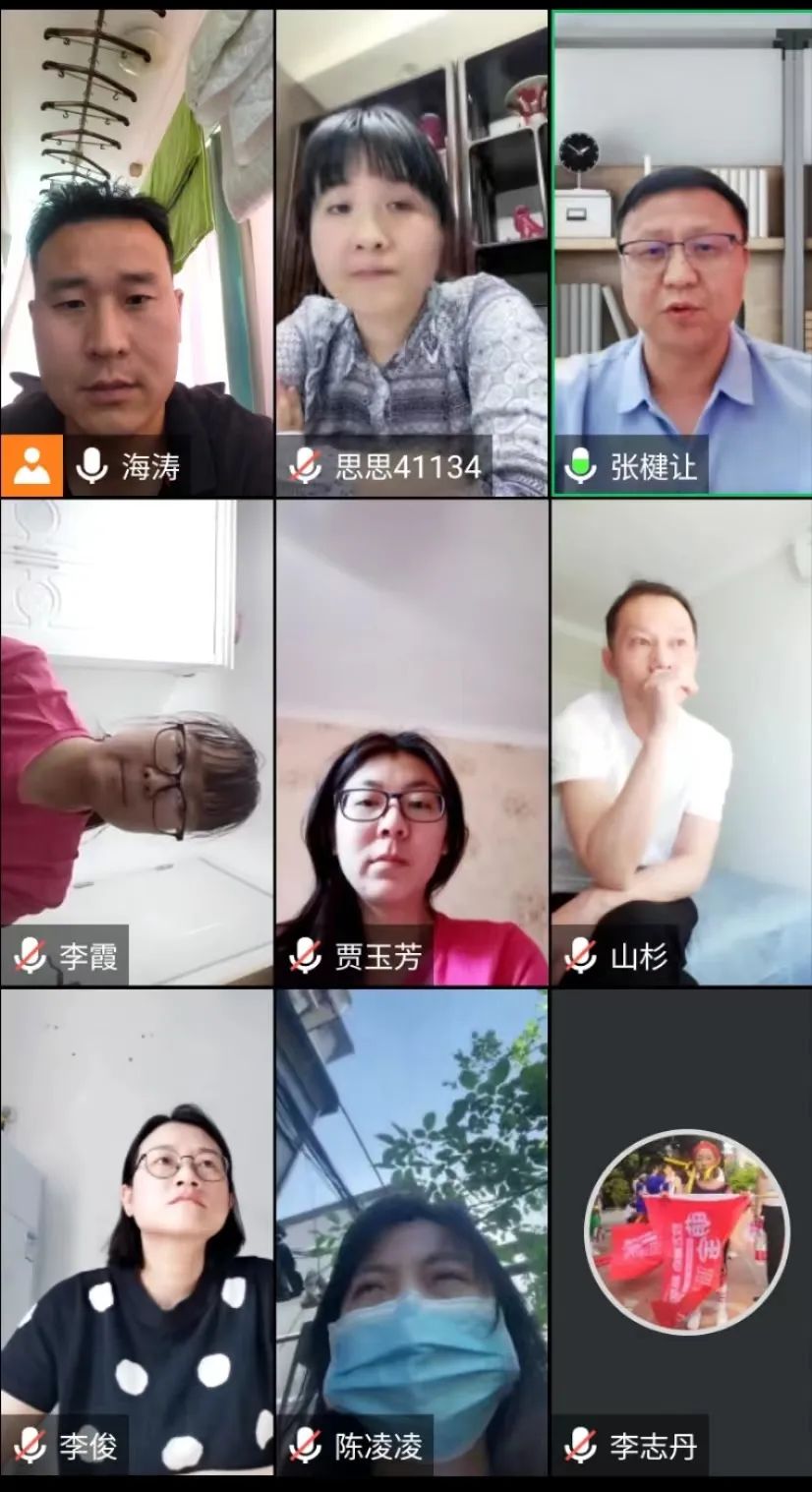Open 思思41134's video tile
Image resolution: width=812 pixels, height=1492 pixels.
pyautogui.click(x=412, y=253)
